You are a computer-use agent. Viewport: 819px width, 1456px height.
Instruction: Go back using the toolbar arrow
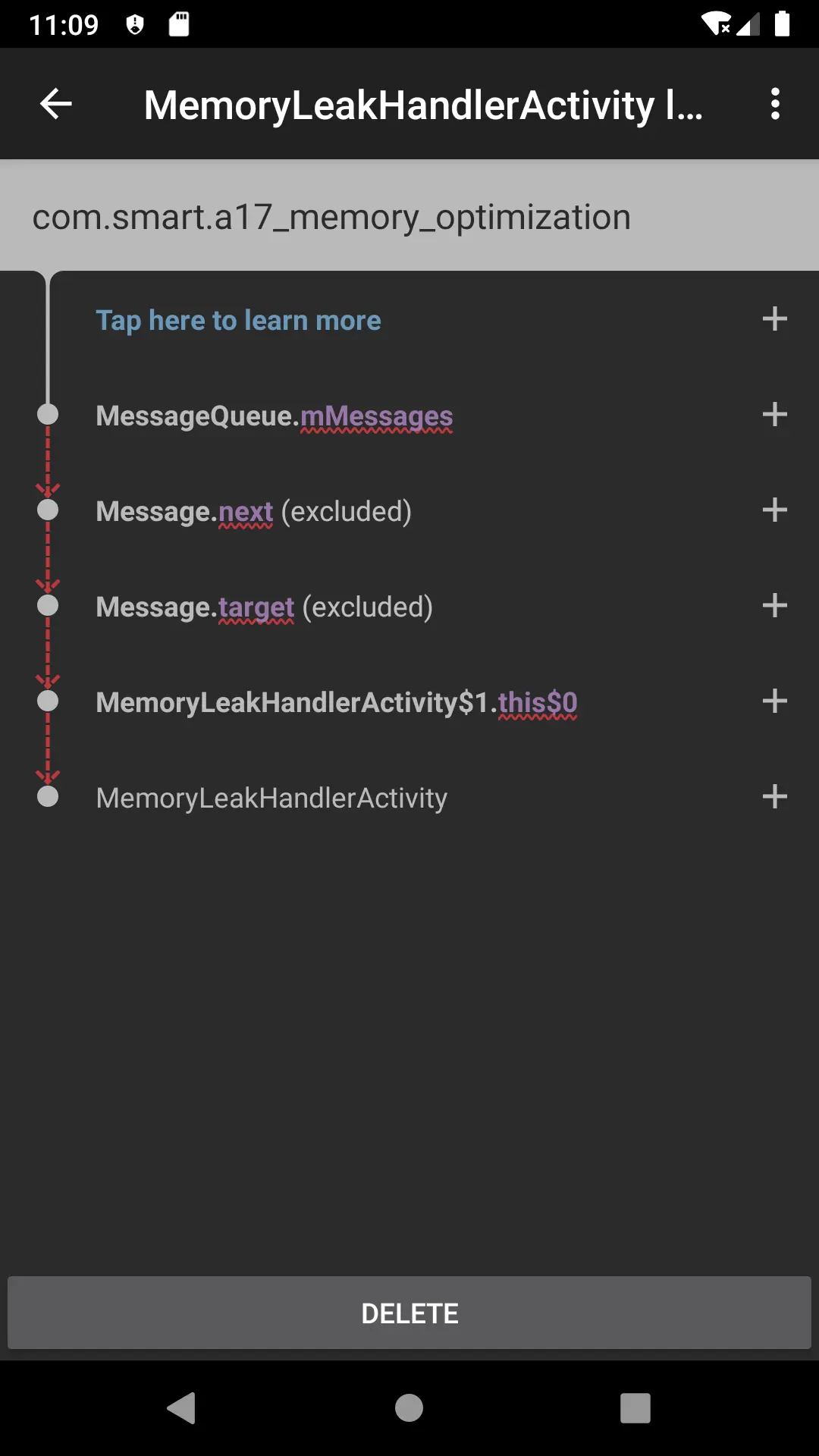(55, 104)
